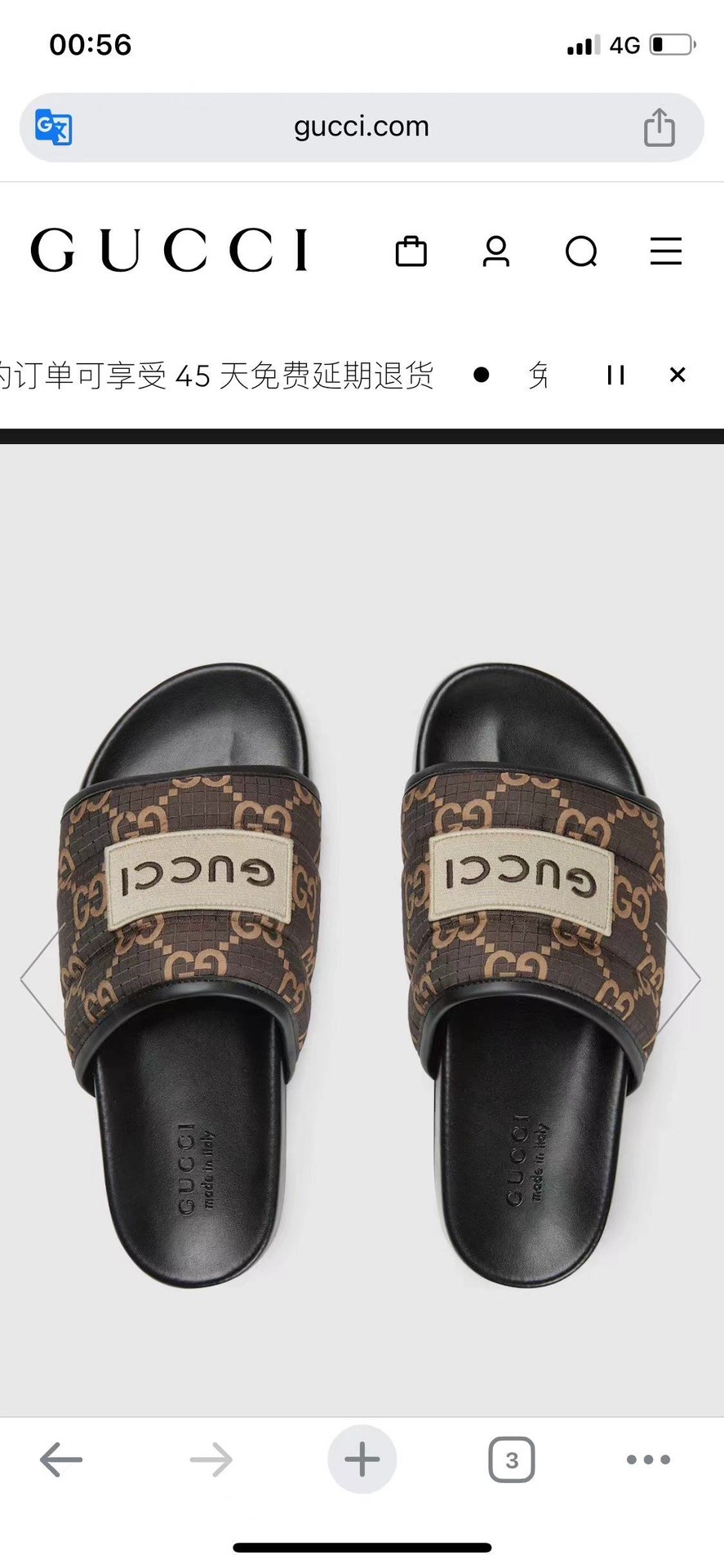The image size is (724, 1568).
Task: Open the hamburger menu
Action: (665, 251)
